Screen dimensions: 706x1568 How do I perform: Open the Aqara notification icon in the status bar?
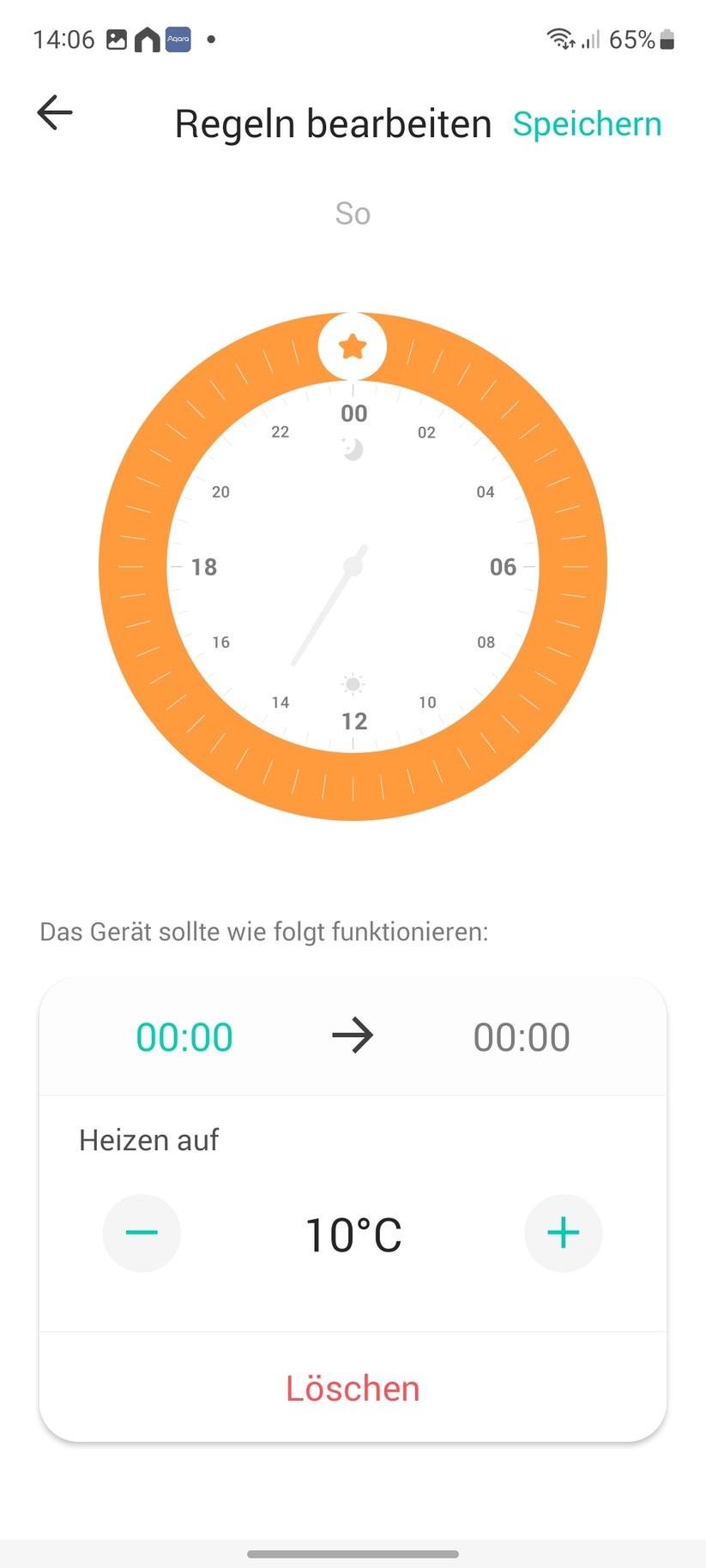(177, 39)
